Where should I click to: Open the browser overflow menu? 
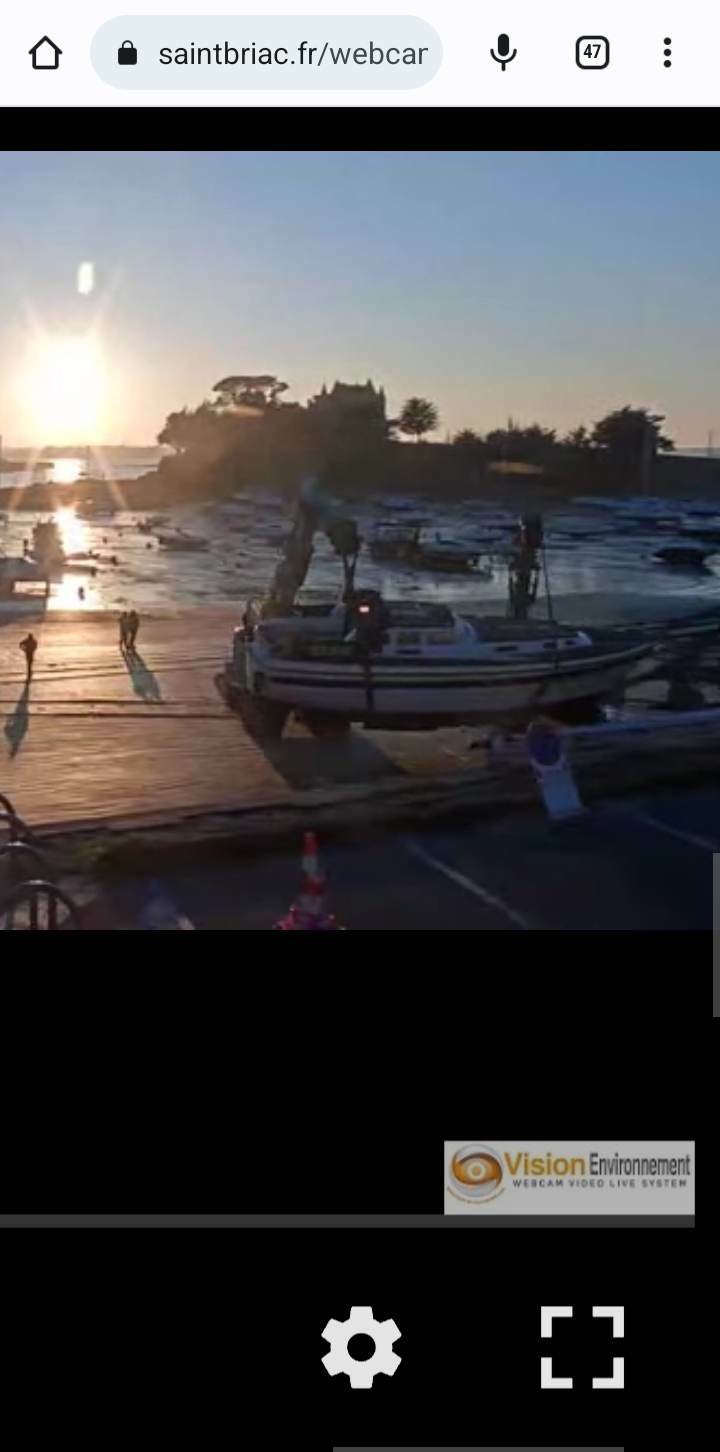667,53
